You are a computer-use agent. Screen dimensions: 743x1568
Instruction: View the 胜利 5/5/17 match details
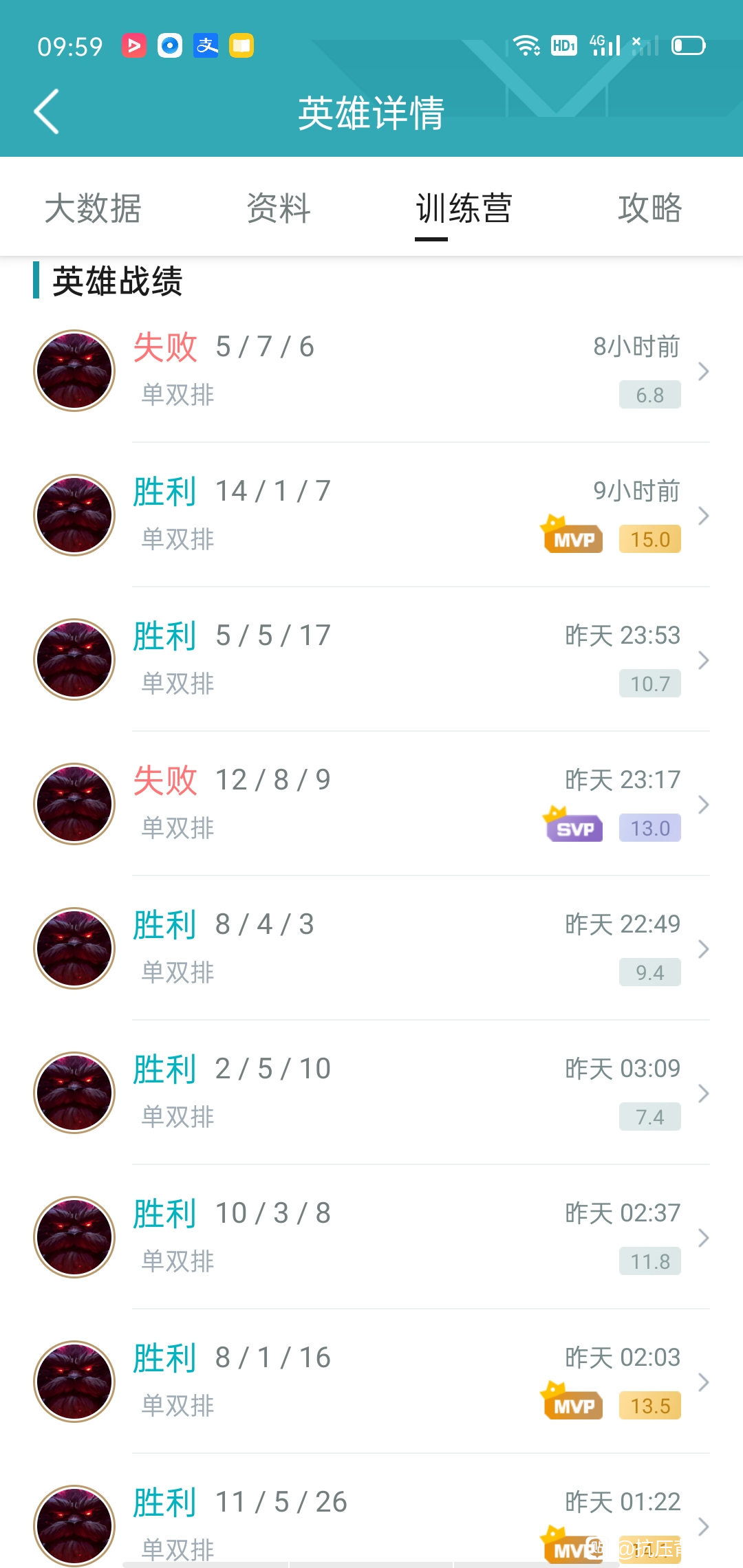click(371, 660)
